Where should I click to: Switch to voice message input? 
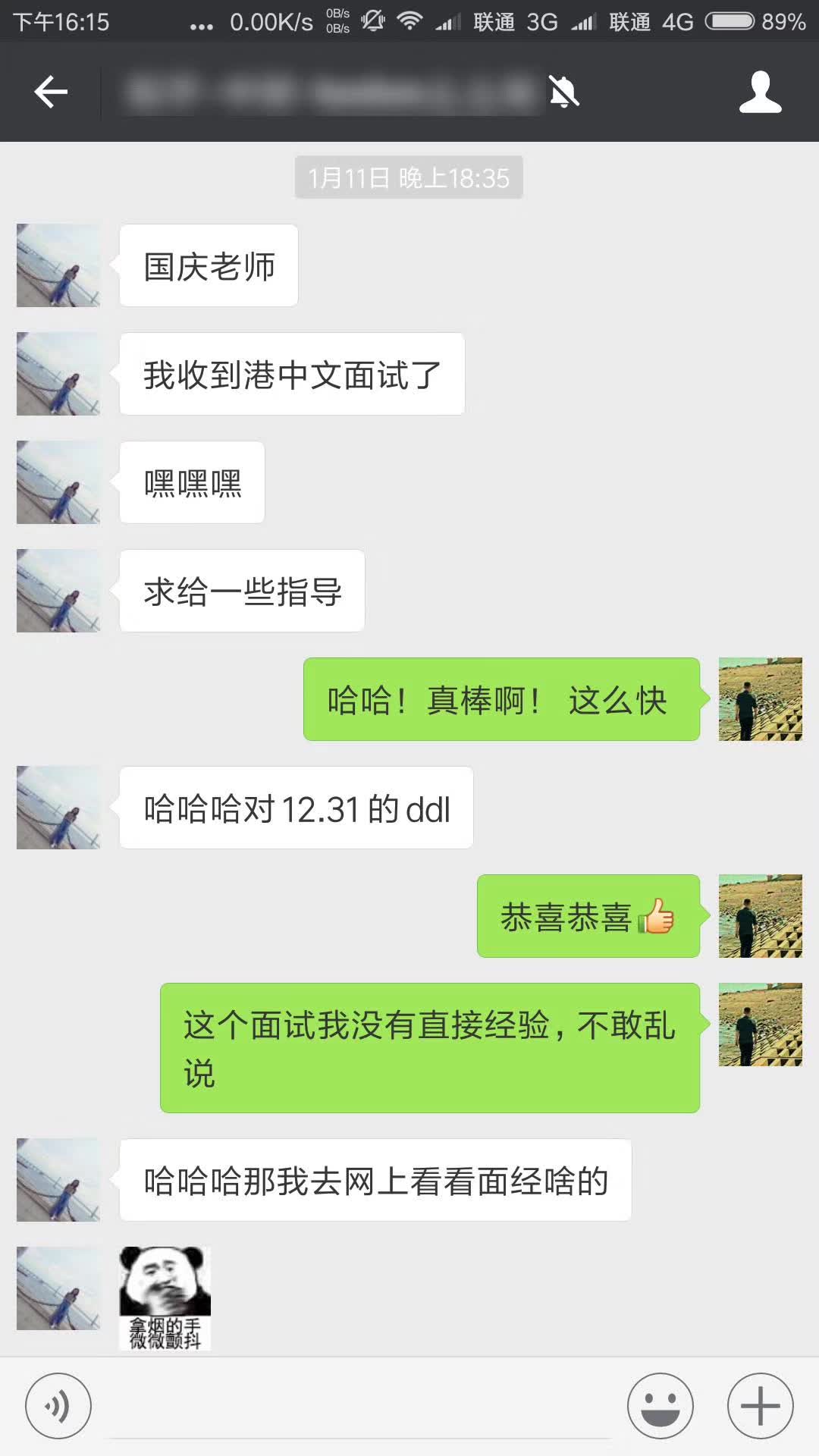point(58,1405)
